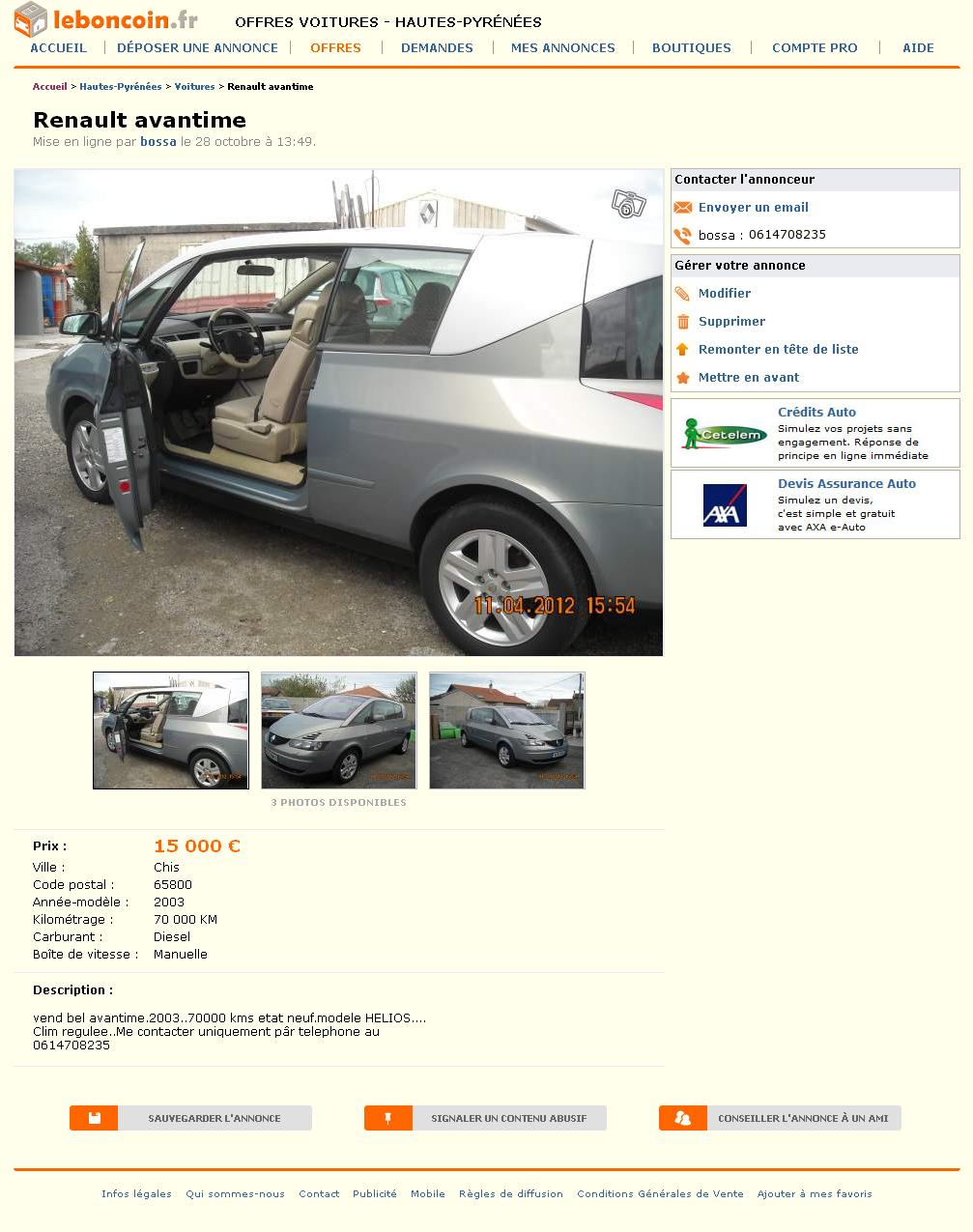Image resolution: width=973 pixels, height=1232 pixels.
Task: Tap Remonter en tête de liste
Action: click(x=778, y=350)
